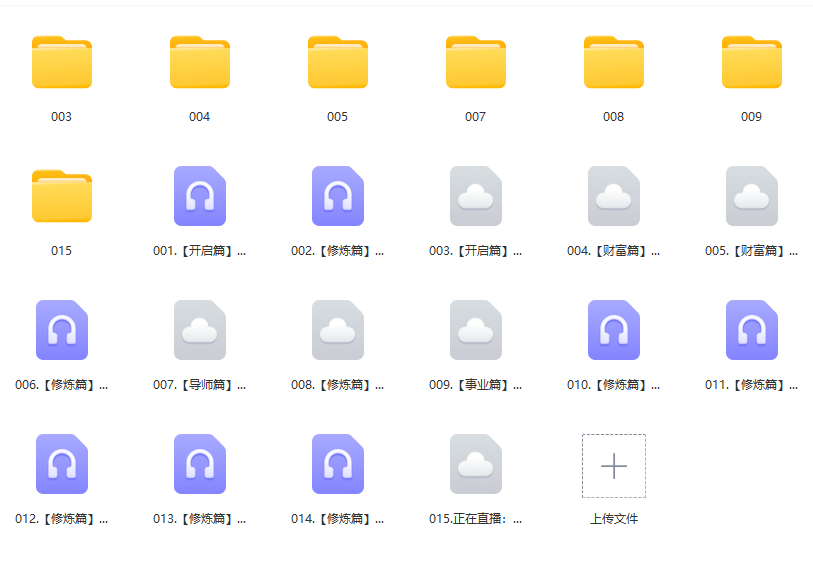Tap 上传文件 to upload a file
813x577 pixels.
click(x=614, y=466)
